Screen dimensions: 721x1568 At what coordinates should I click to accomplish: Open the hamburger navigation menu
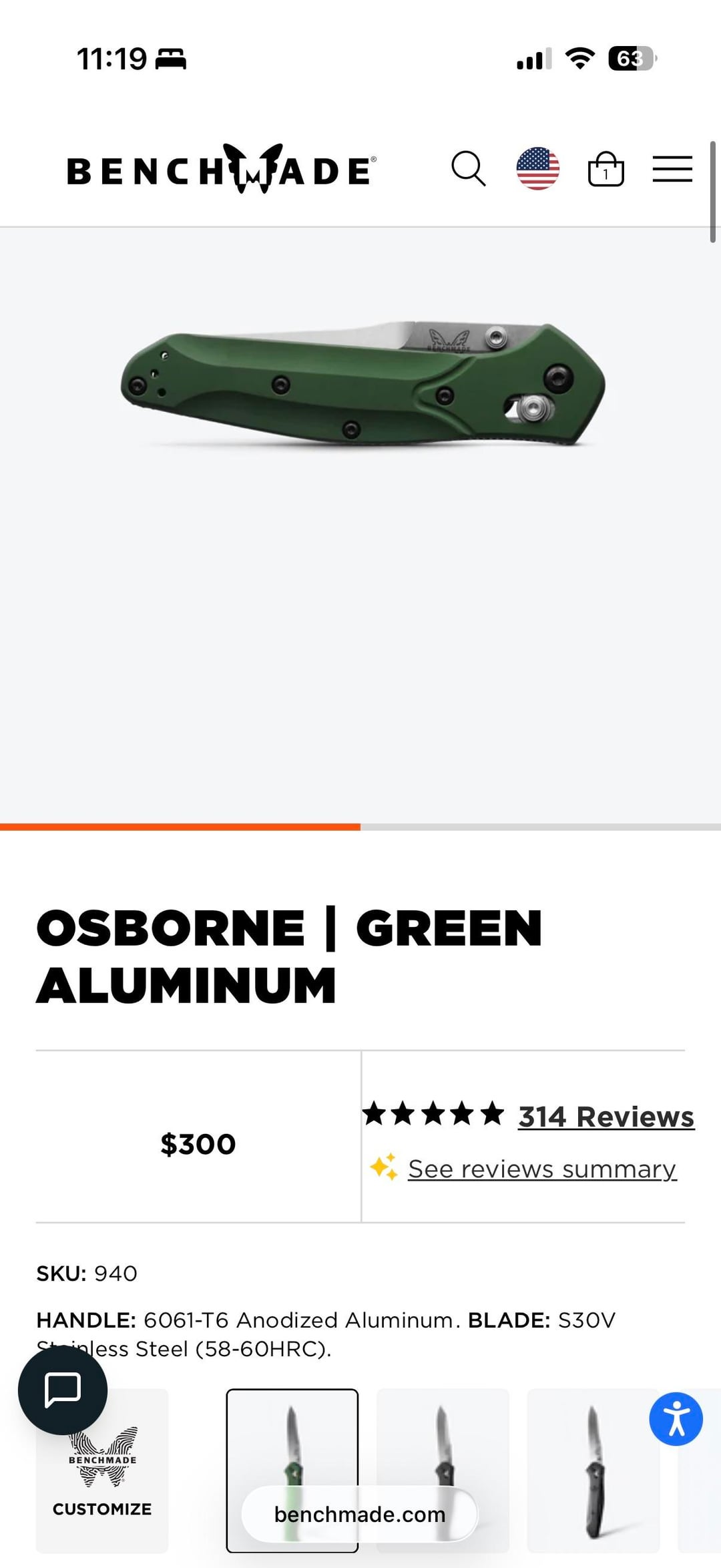[672, 169]
